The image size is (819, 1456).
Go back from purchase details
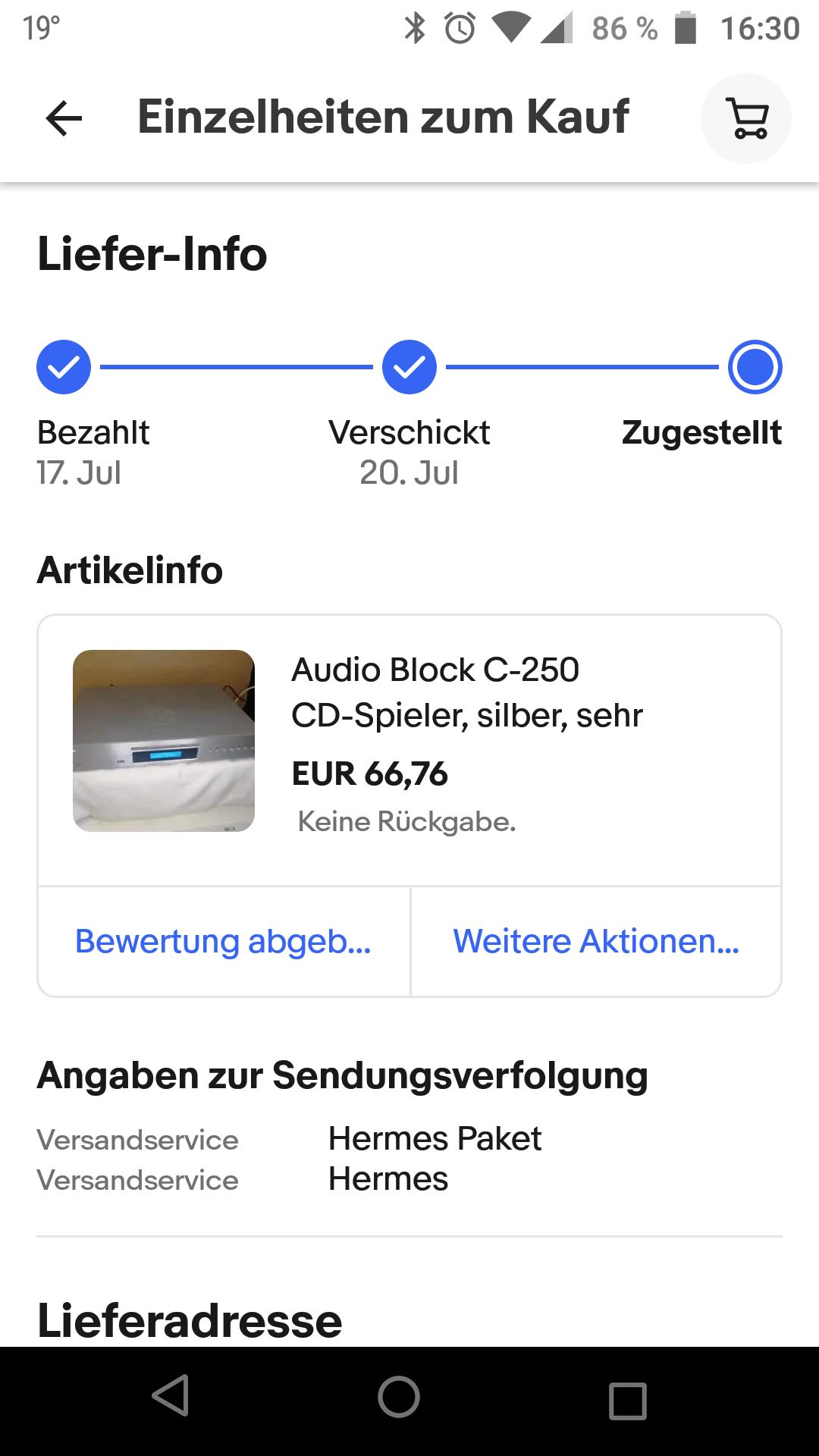(64, 118)
